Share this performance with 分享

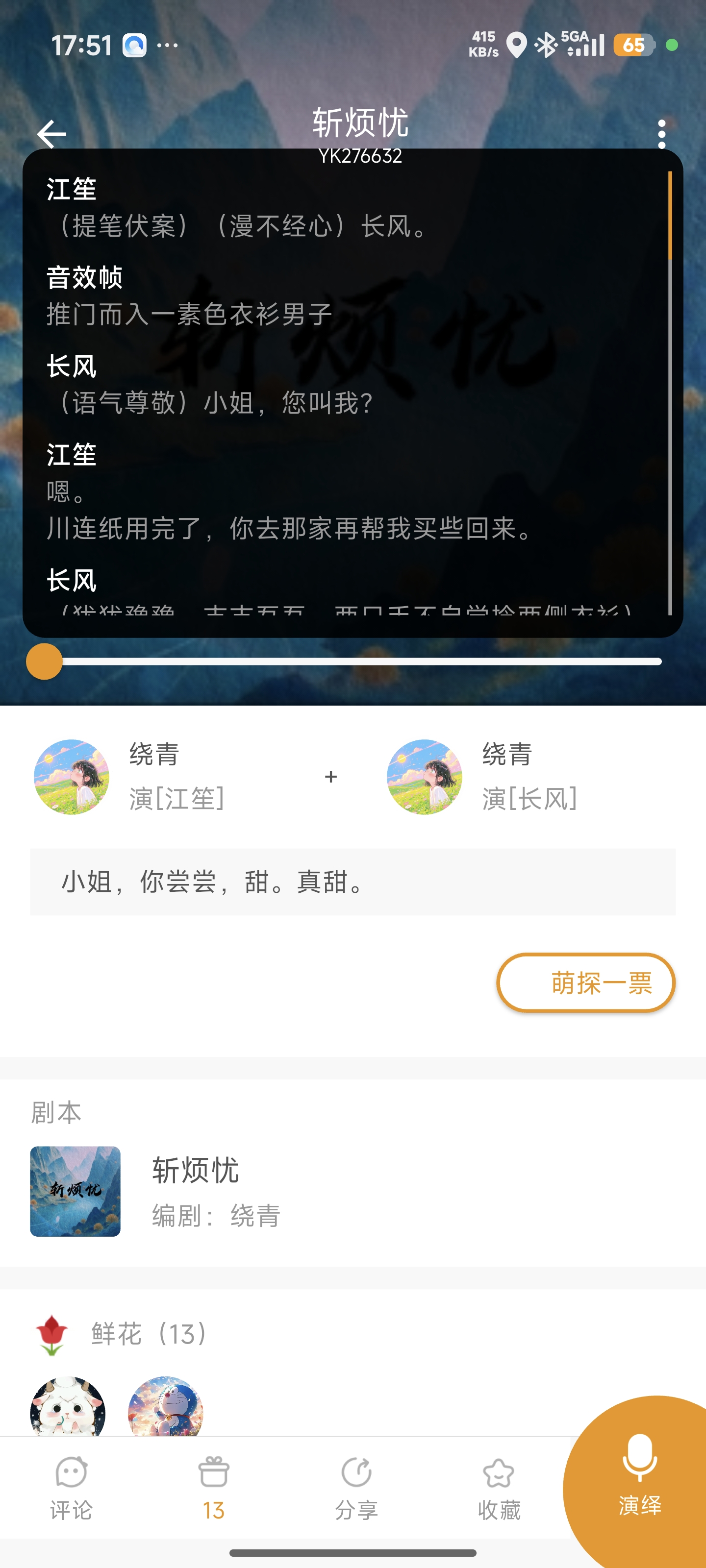356,1488
